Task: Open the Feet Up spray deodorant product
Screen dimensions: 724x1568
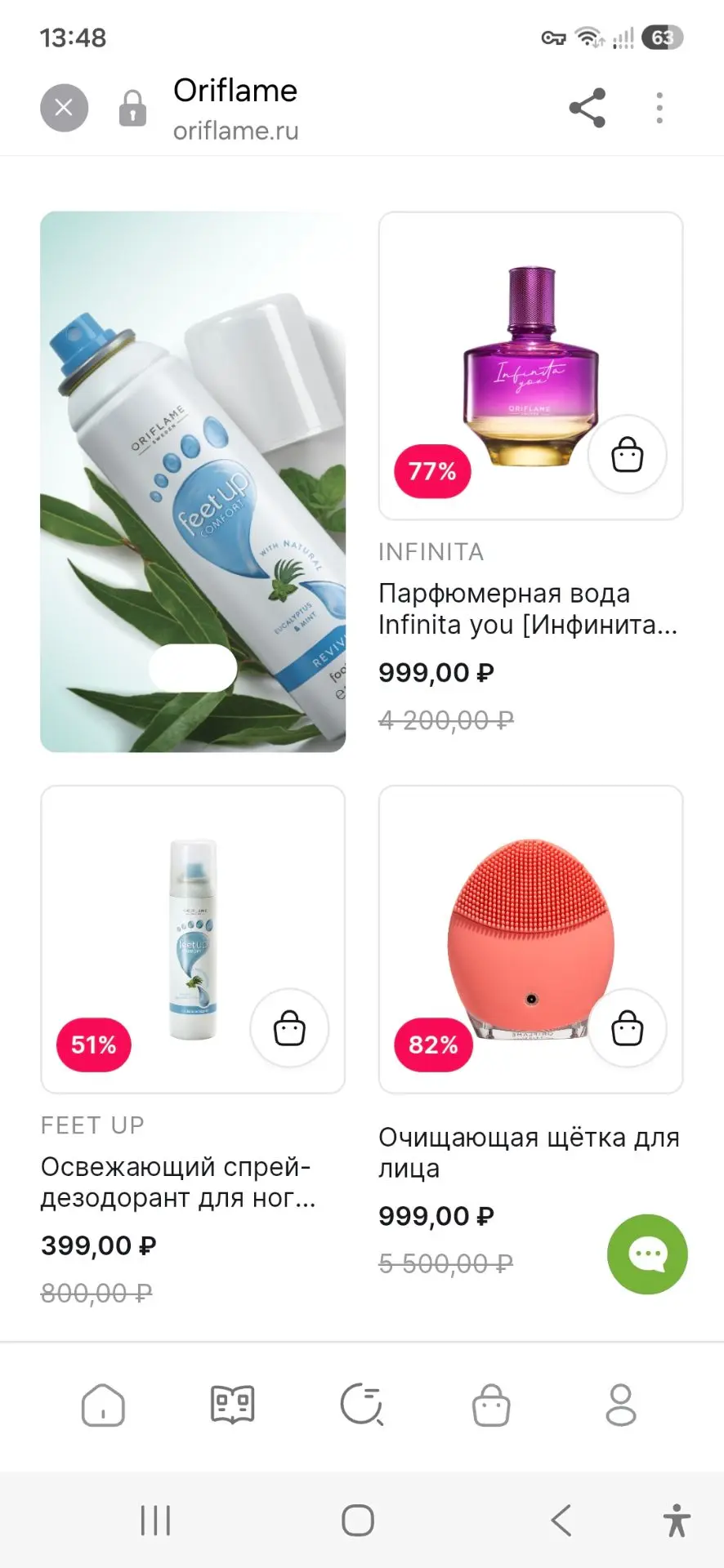Action: [178, 1183]
